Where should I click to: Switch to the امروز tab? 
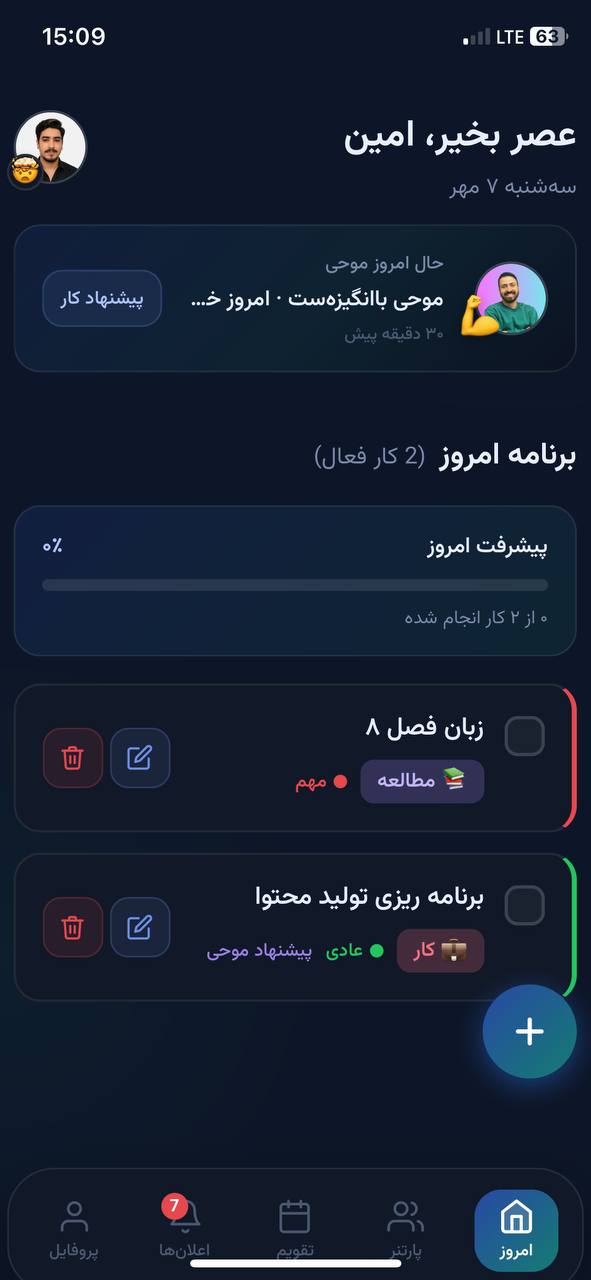point(516,1229)
